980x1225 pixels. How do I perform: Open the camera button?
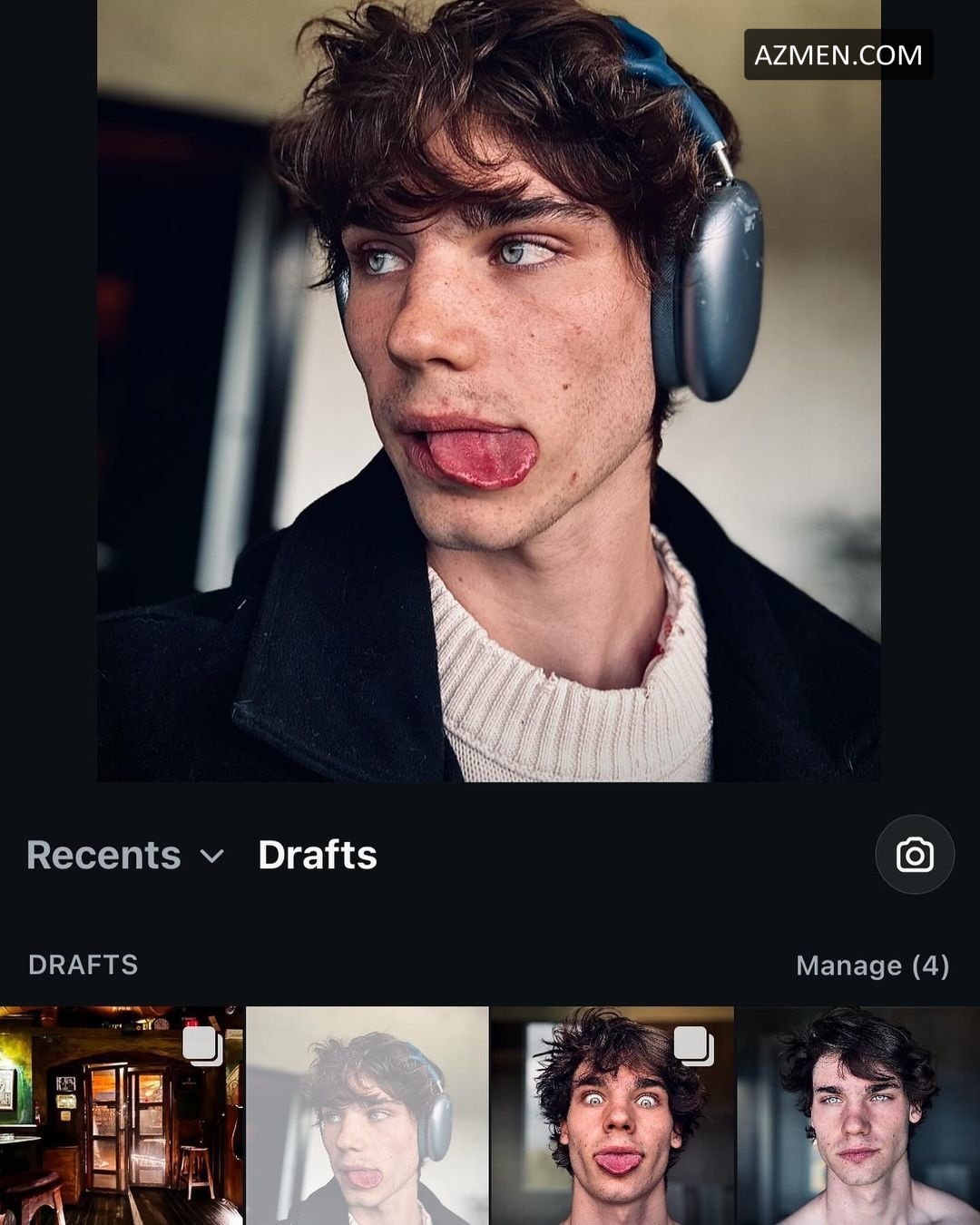pyautogui.click(x=914, y=856)
